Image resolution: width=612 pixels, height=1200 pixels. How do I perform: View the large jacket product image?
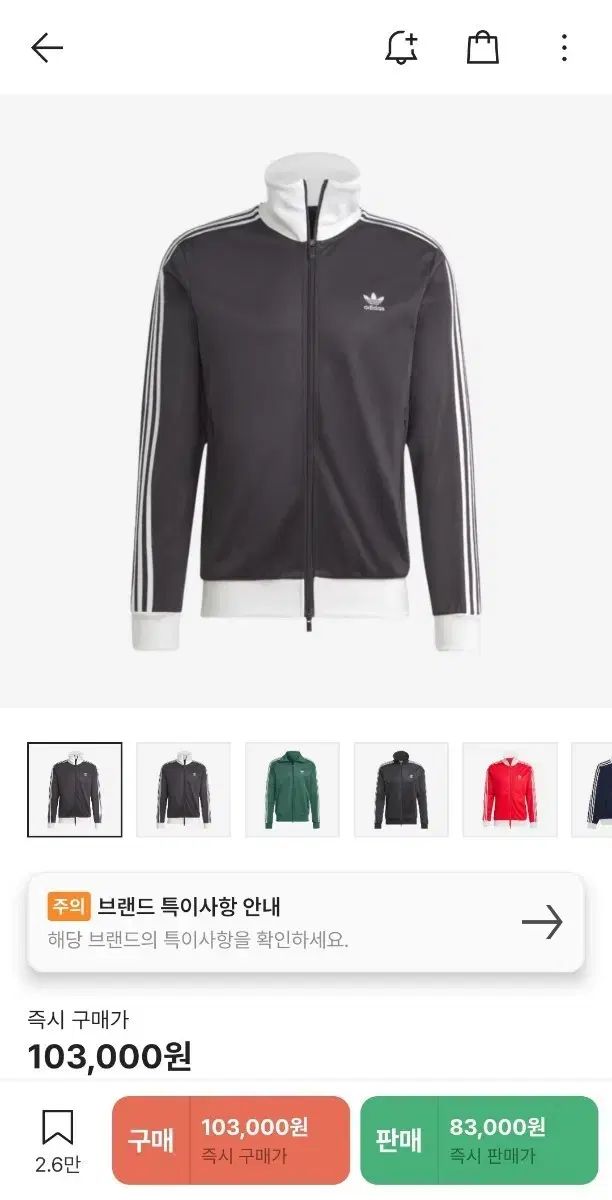pyautogui.click(x=306, y=400)
